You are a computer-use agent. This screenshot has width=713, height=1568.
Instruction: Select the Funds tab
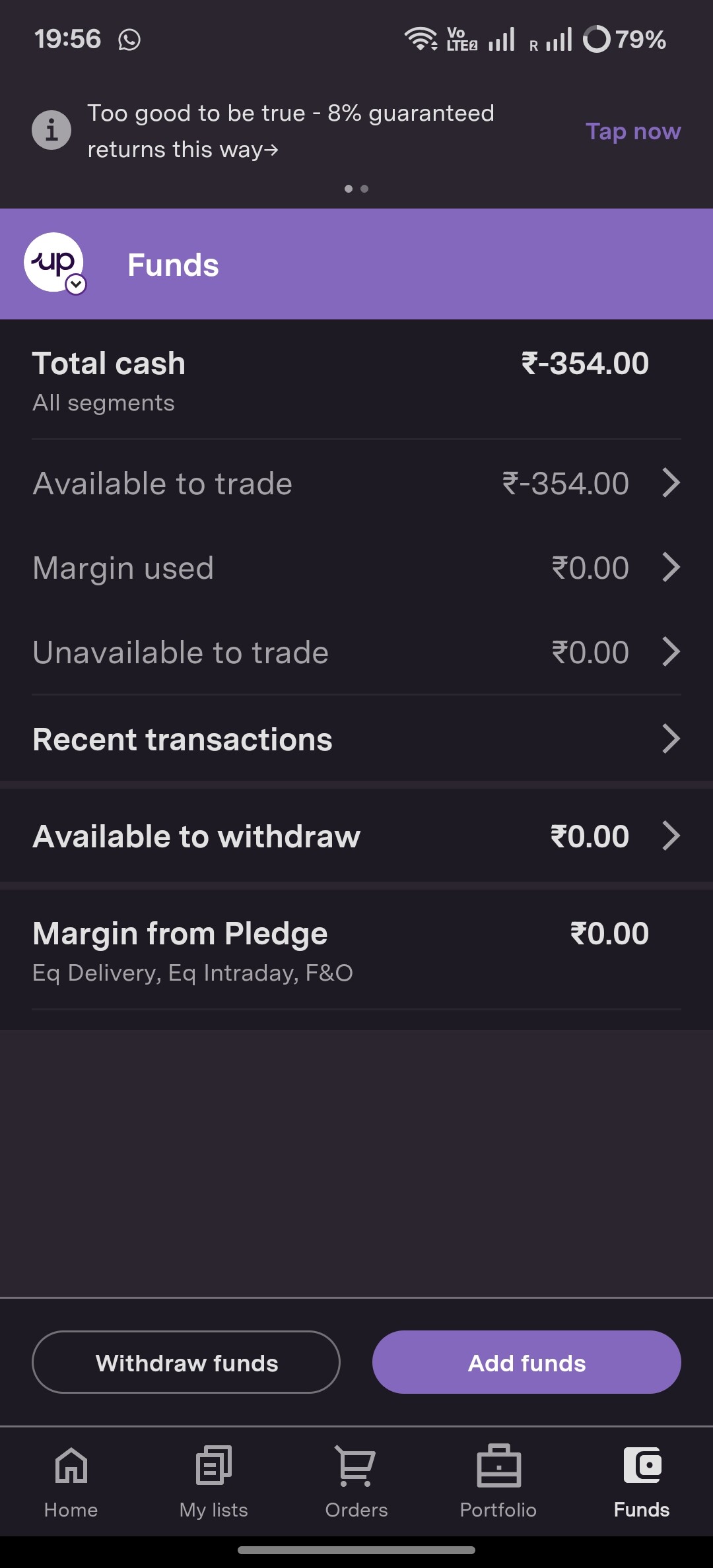pos(642,1482)
